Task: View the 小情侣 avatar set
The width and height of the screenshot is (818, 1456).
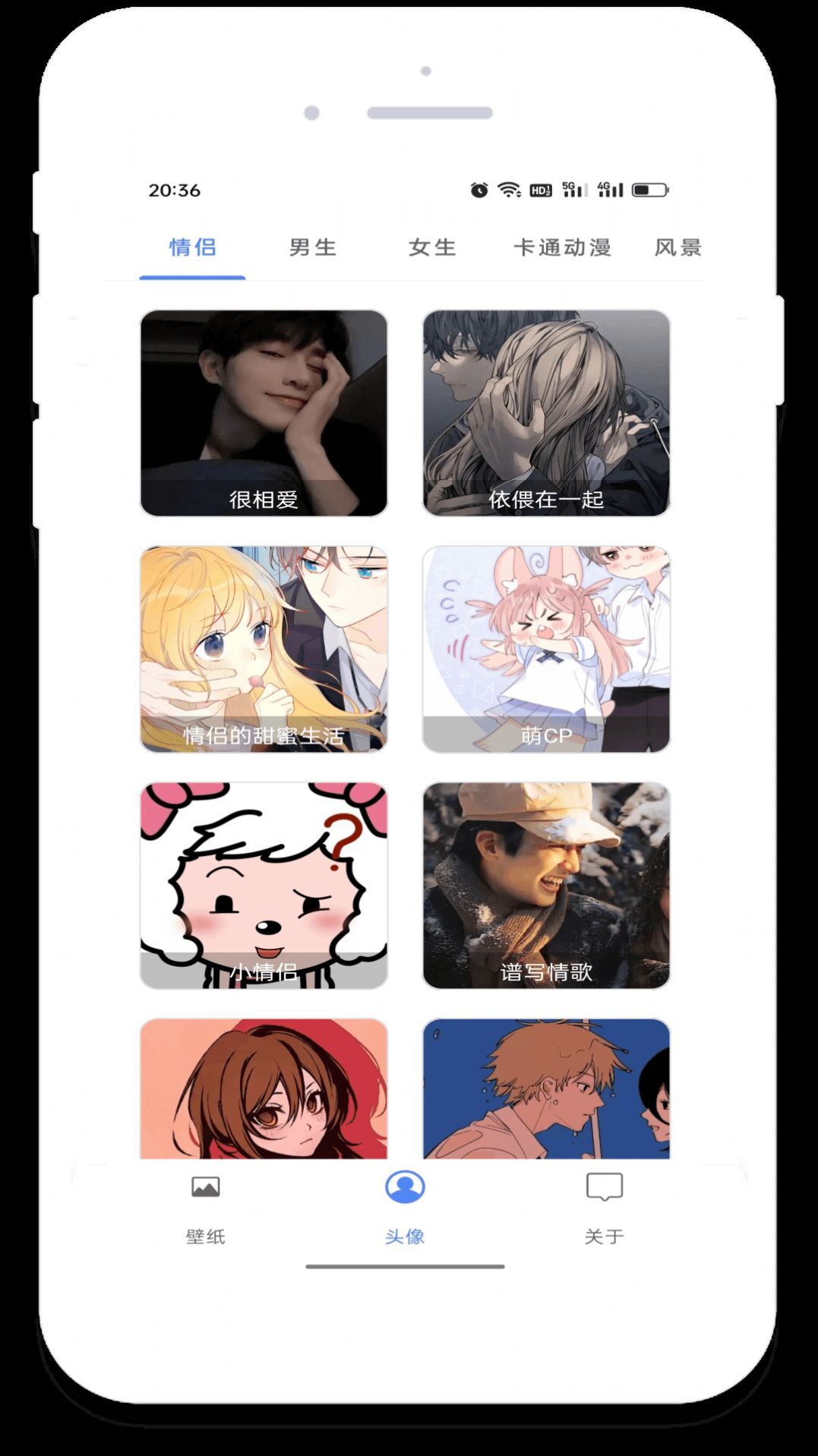Action: (x=264, y=885)
